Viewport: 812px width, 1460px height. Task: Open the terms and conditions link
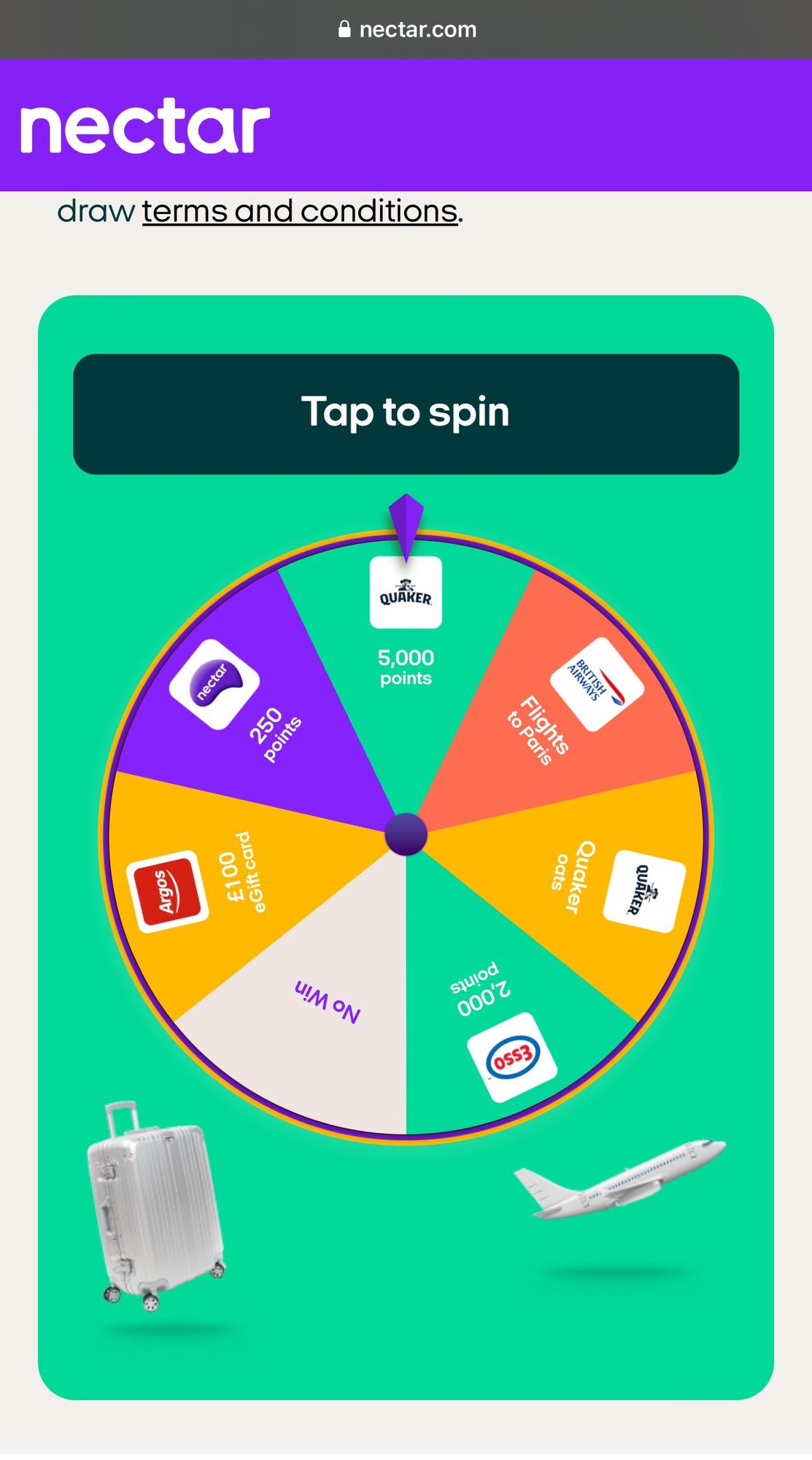tap(300, 212)
